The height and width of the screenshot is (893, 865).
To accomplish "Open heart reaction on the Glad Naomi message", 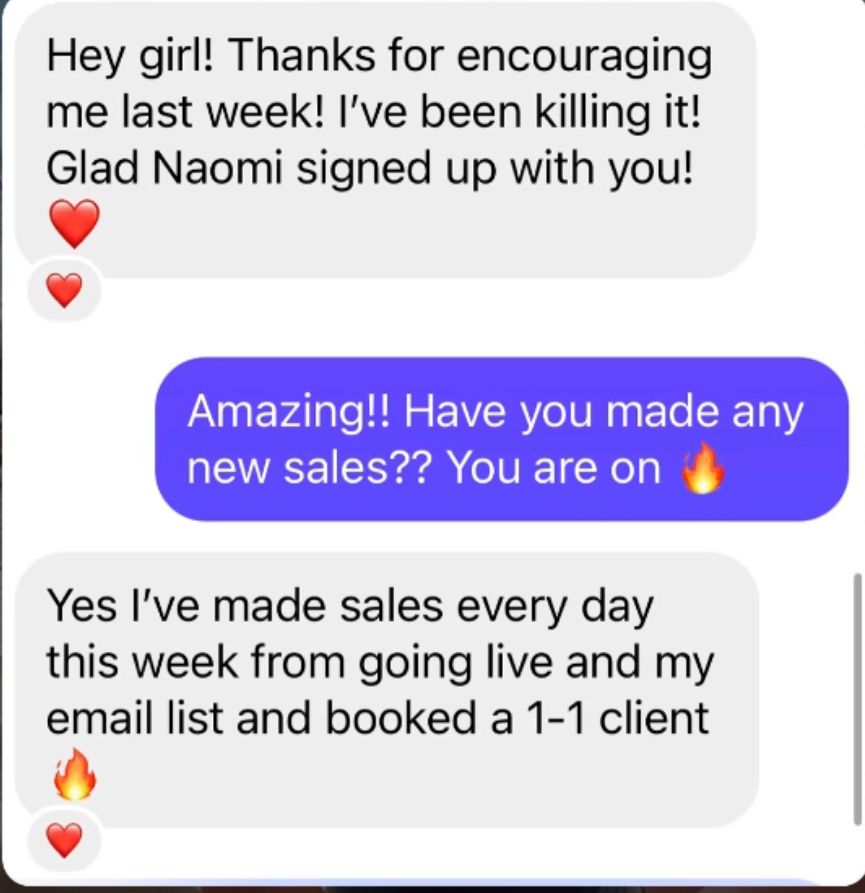I will [64, 291].
